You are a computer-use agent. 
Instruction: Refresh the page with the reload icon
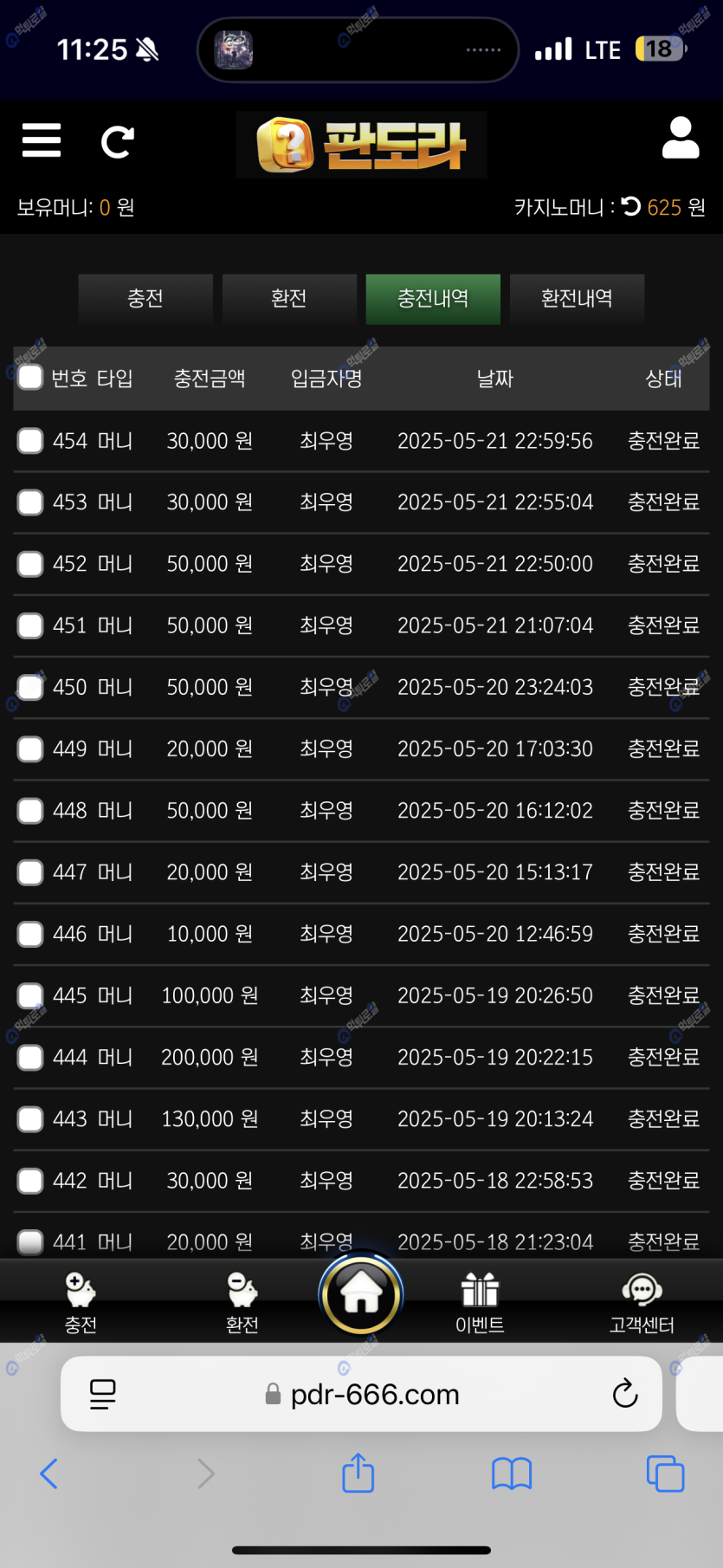(x=117, y=142)
